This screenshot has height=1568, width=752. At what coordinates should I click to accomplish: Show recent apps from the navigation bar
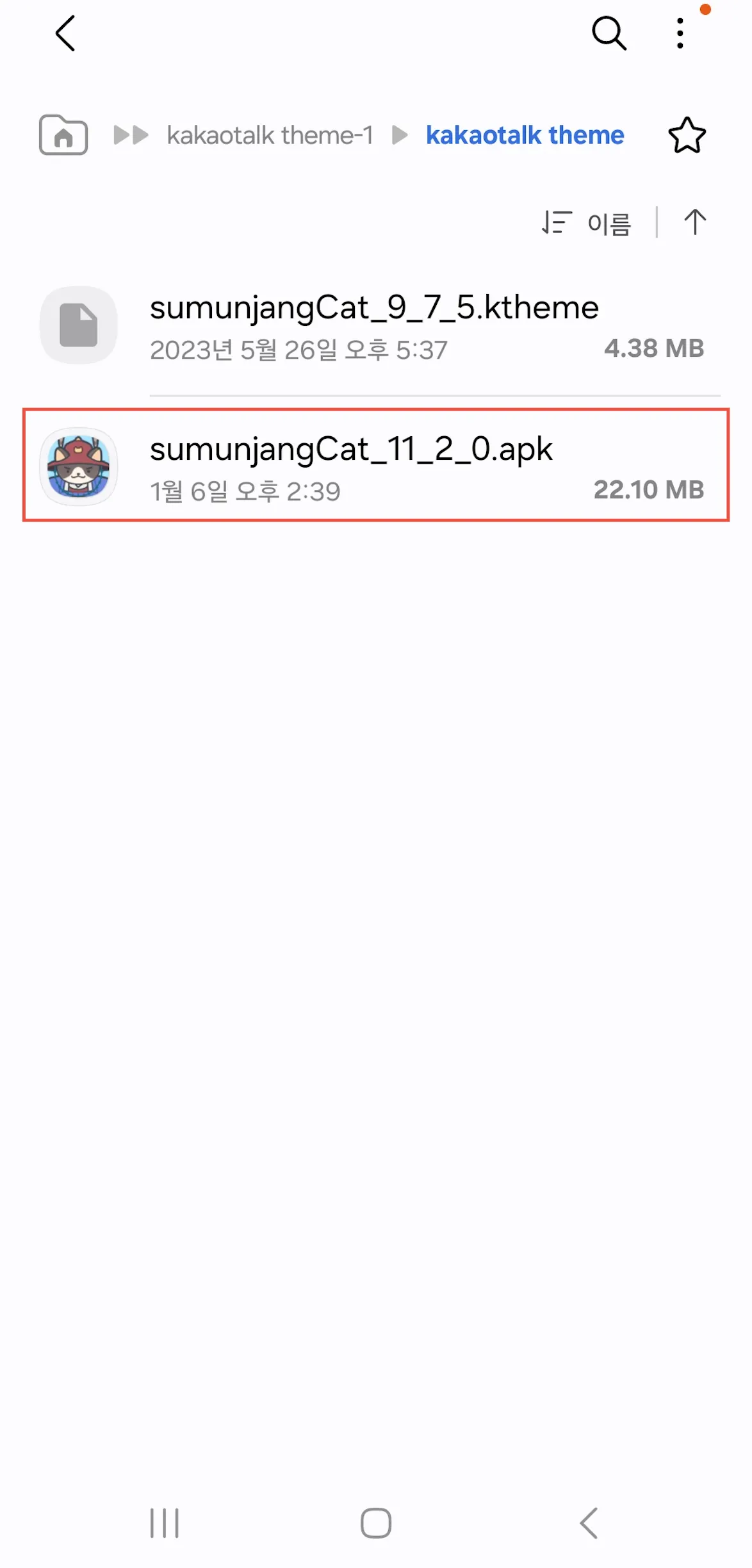165,1523
